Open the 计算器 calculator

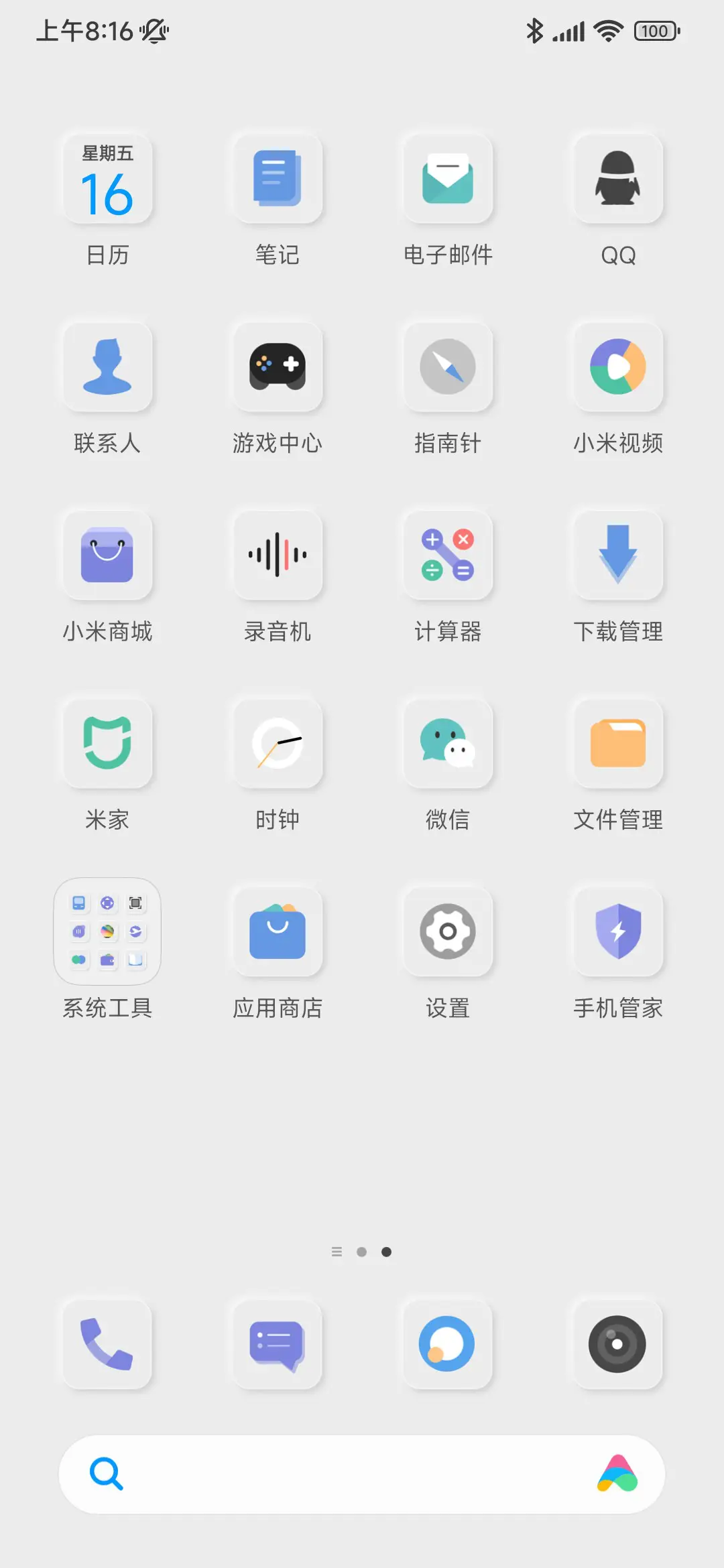coord(448,556)
